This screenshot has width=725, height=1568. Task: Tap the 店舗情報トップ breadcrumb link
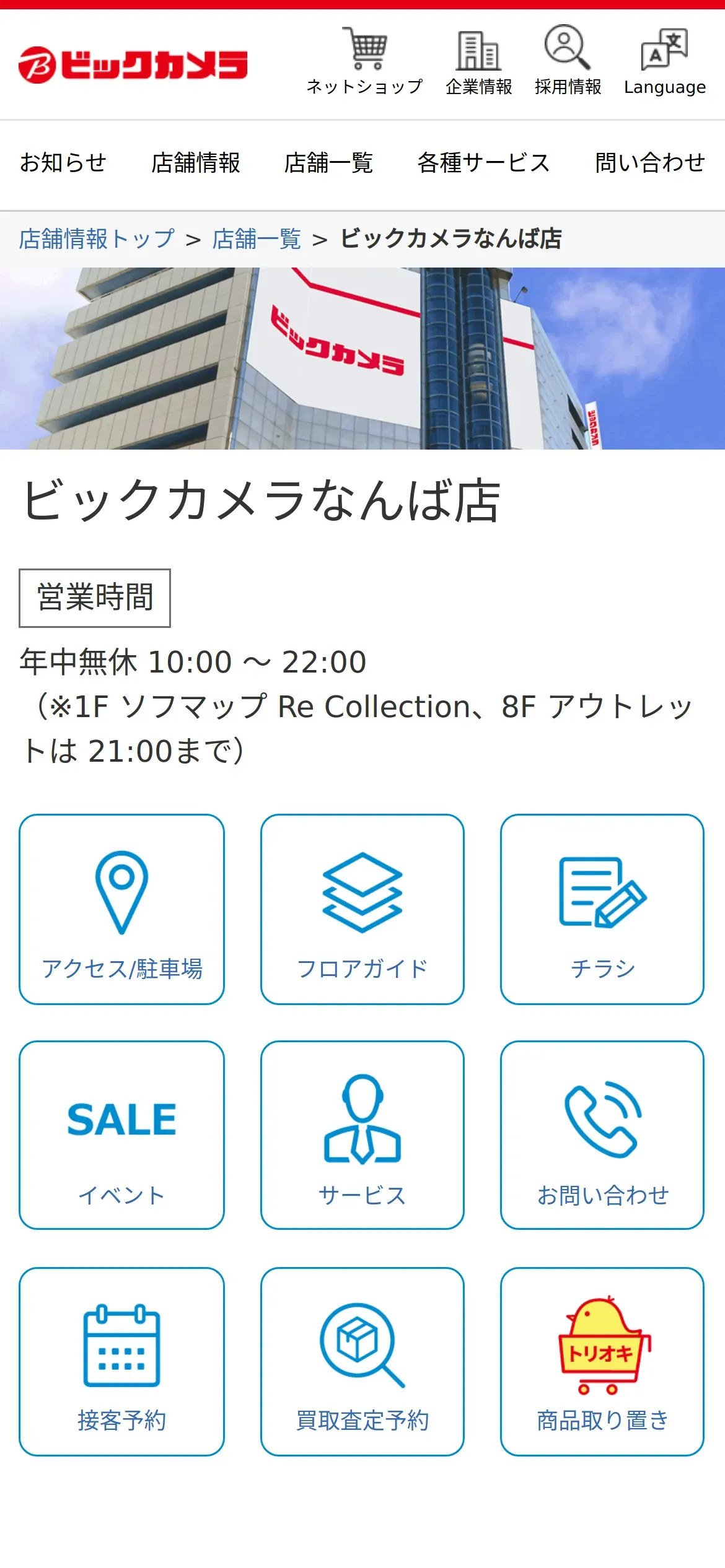[x=97, y=239]
